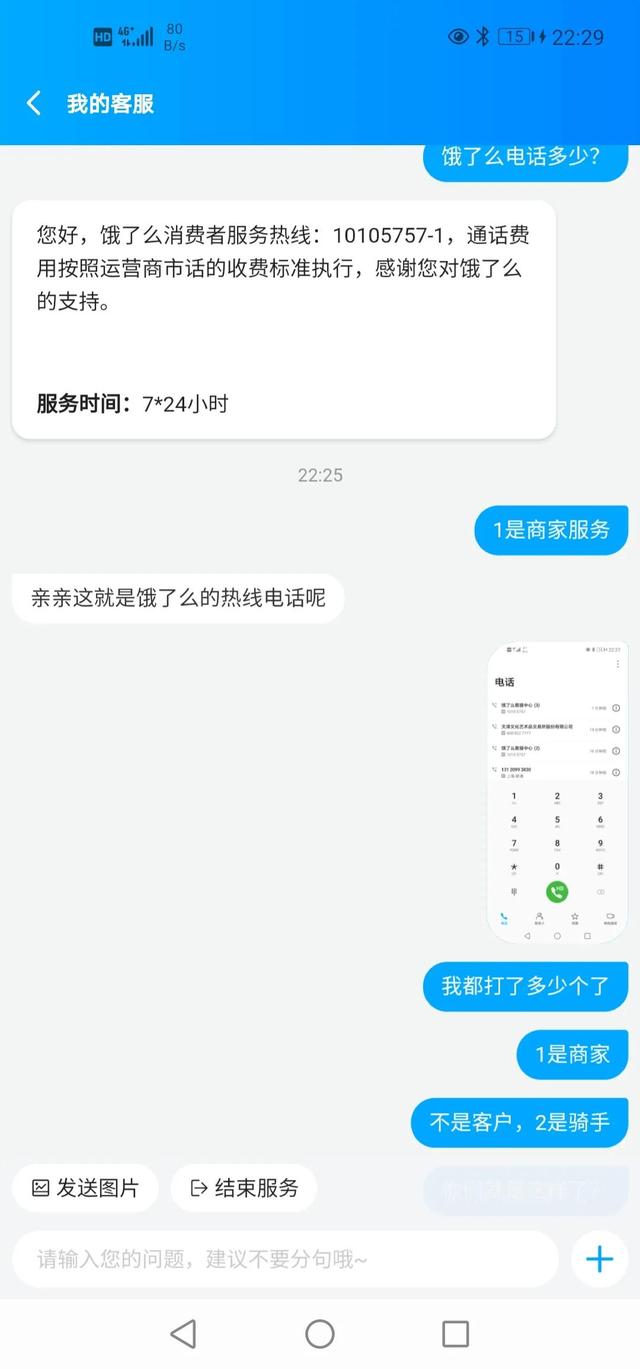The width and height of the screenshot is (640, 1369).
Task: Tap the system home button
Action: coord(320,1333)
